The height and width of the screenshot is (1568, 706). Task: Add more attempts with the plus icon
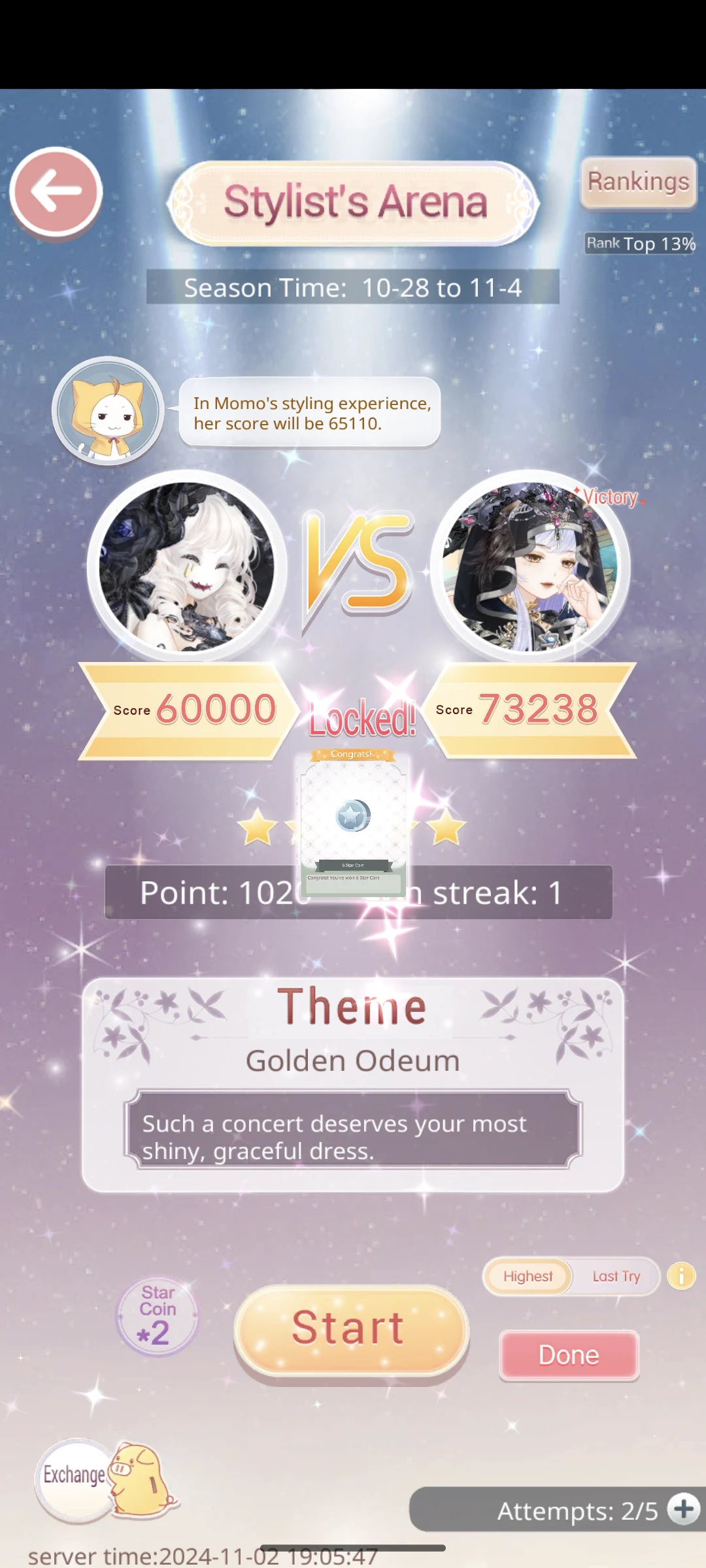coord(684,1509)
